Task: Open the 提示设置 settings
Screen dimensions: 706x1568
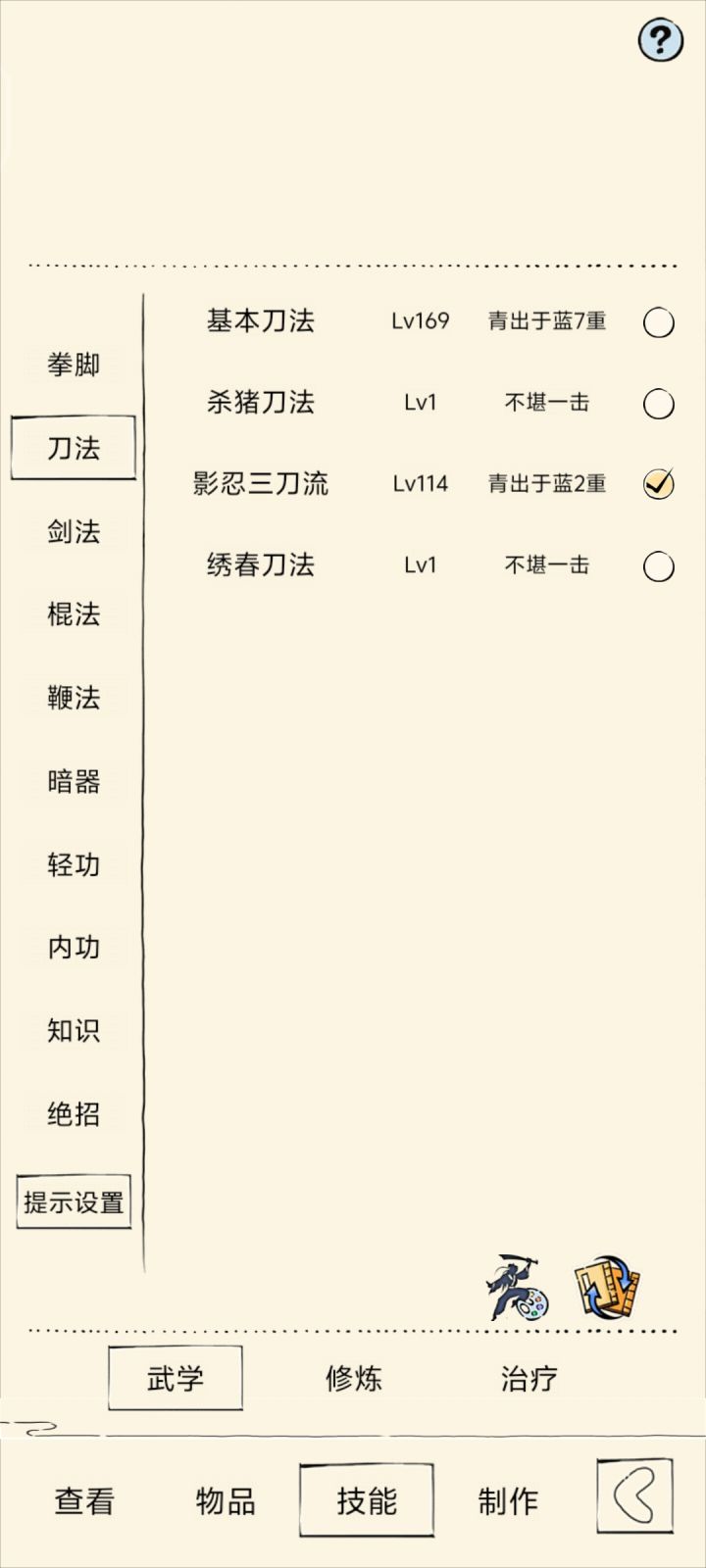Action: (x=73, y=1200)
